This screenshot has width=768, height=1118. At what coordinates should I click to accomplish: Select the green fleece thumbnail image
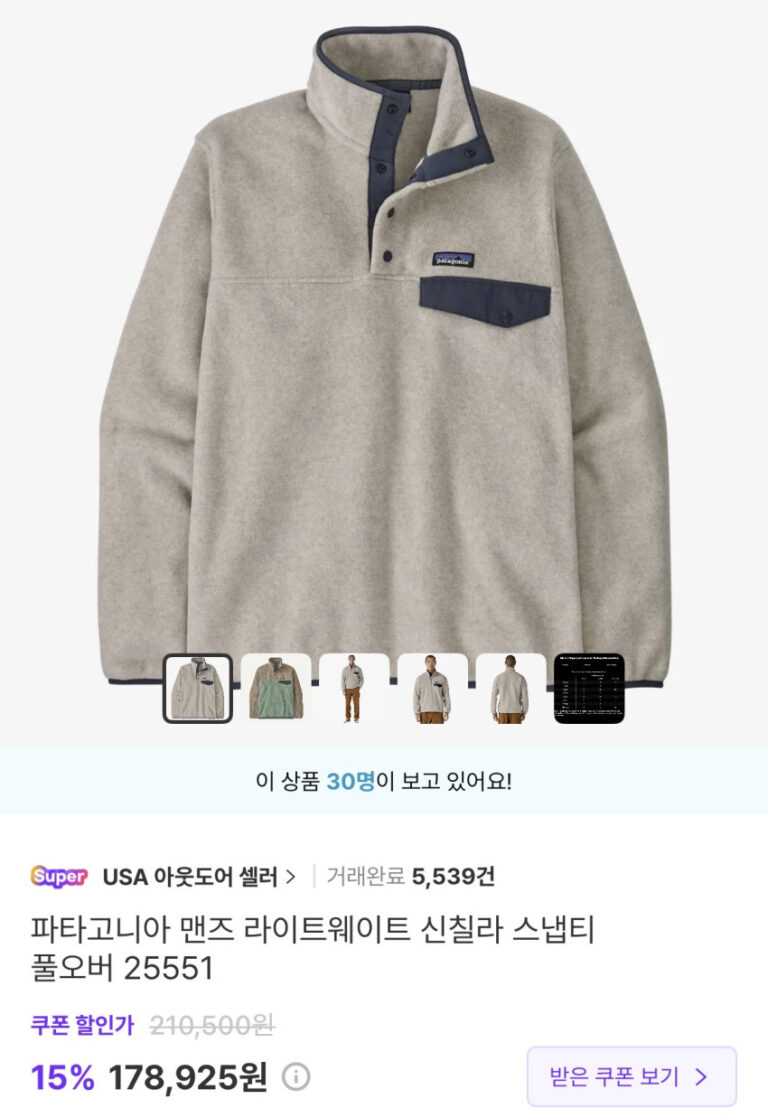click(x=276, y=689)
